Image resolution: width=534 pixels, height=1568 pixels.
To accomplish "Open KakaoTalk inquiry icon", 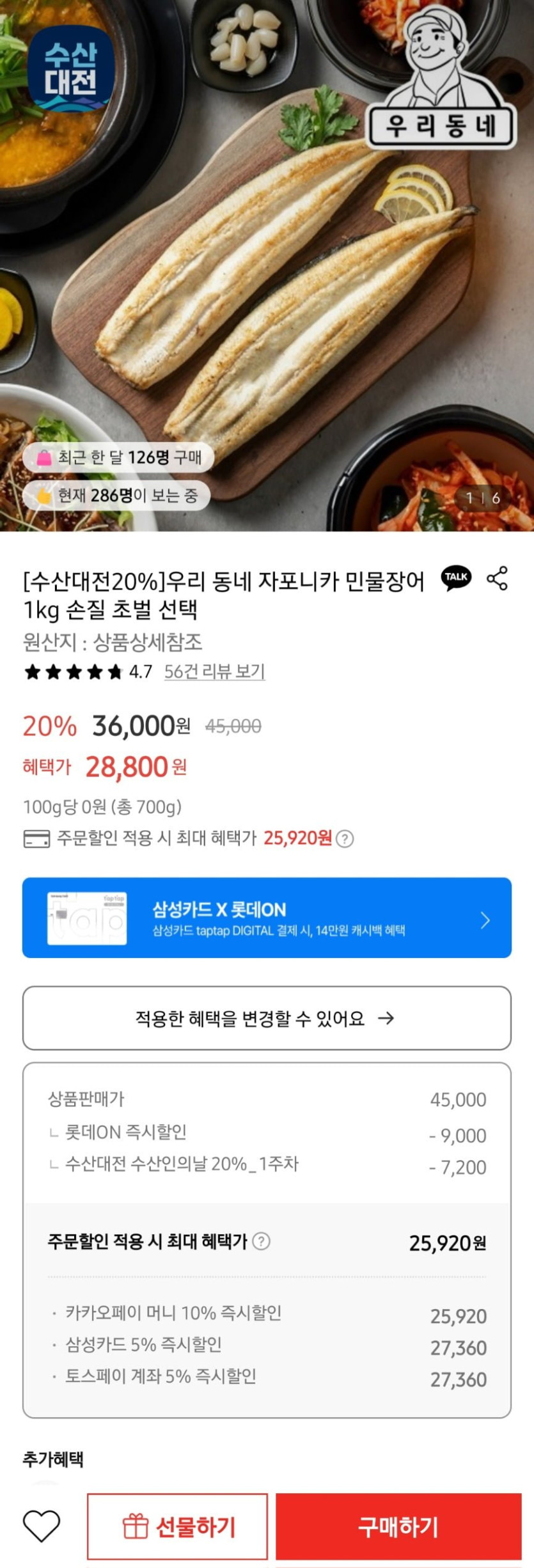I will point(456,577).
